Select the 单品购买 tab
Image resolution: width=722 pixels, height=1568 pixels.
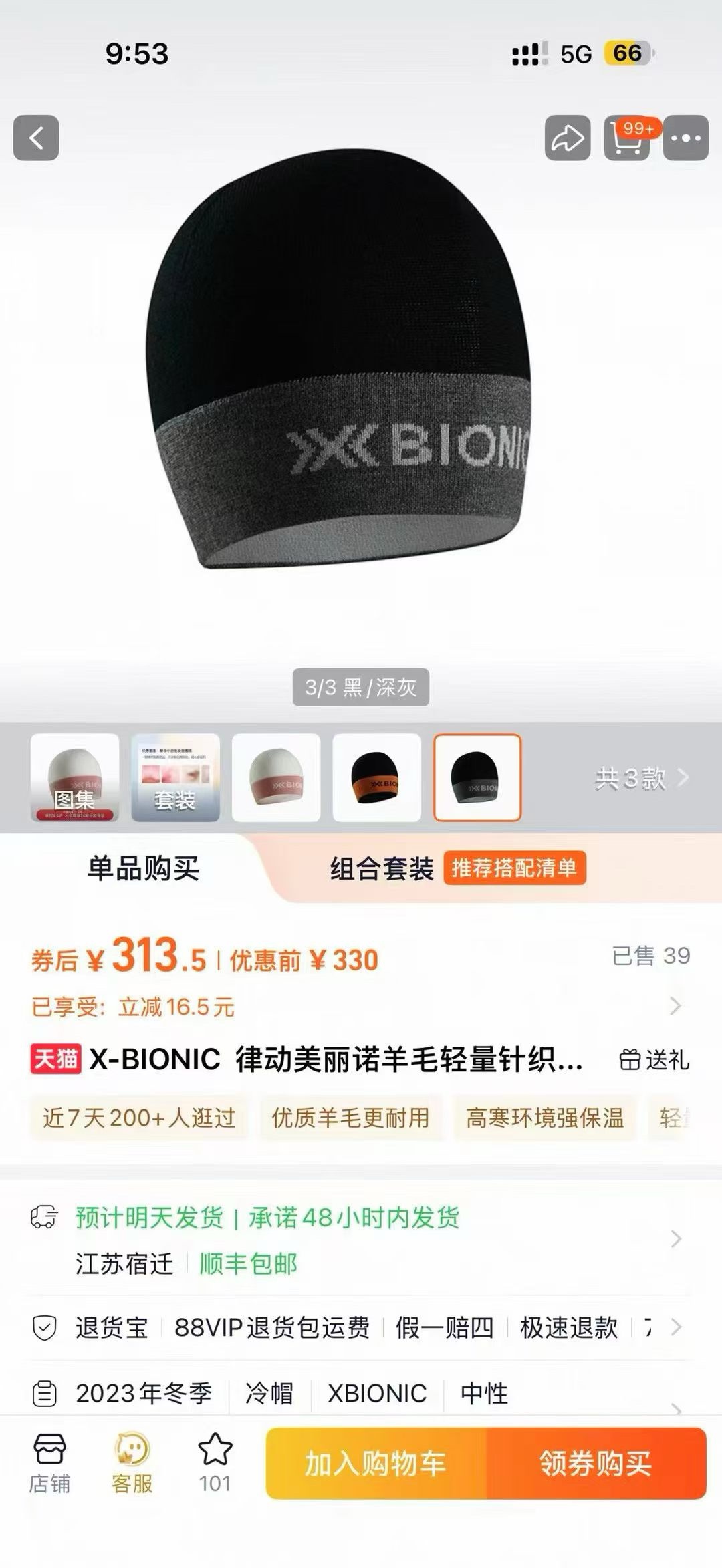coord(143,869)
